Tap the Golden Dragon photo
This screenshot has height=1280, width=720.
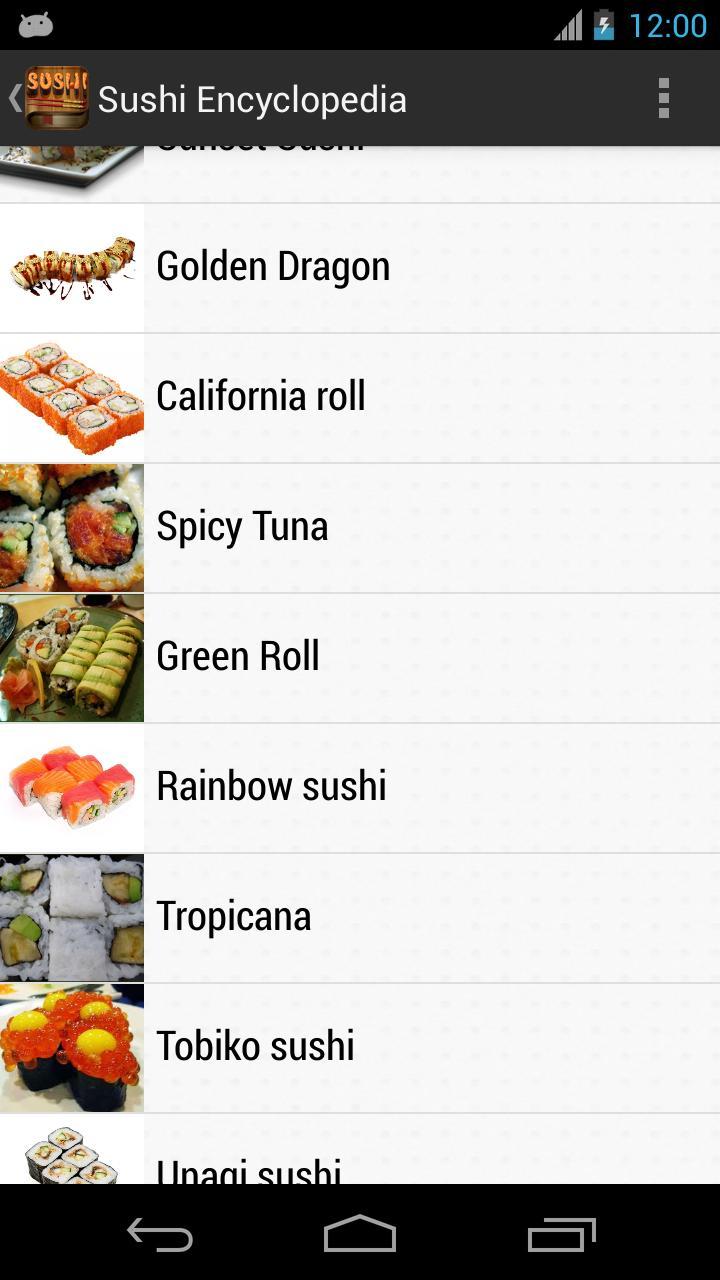(71, 265)
